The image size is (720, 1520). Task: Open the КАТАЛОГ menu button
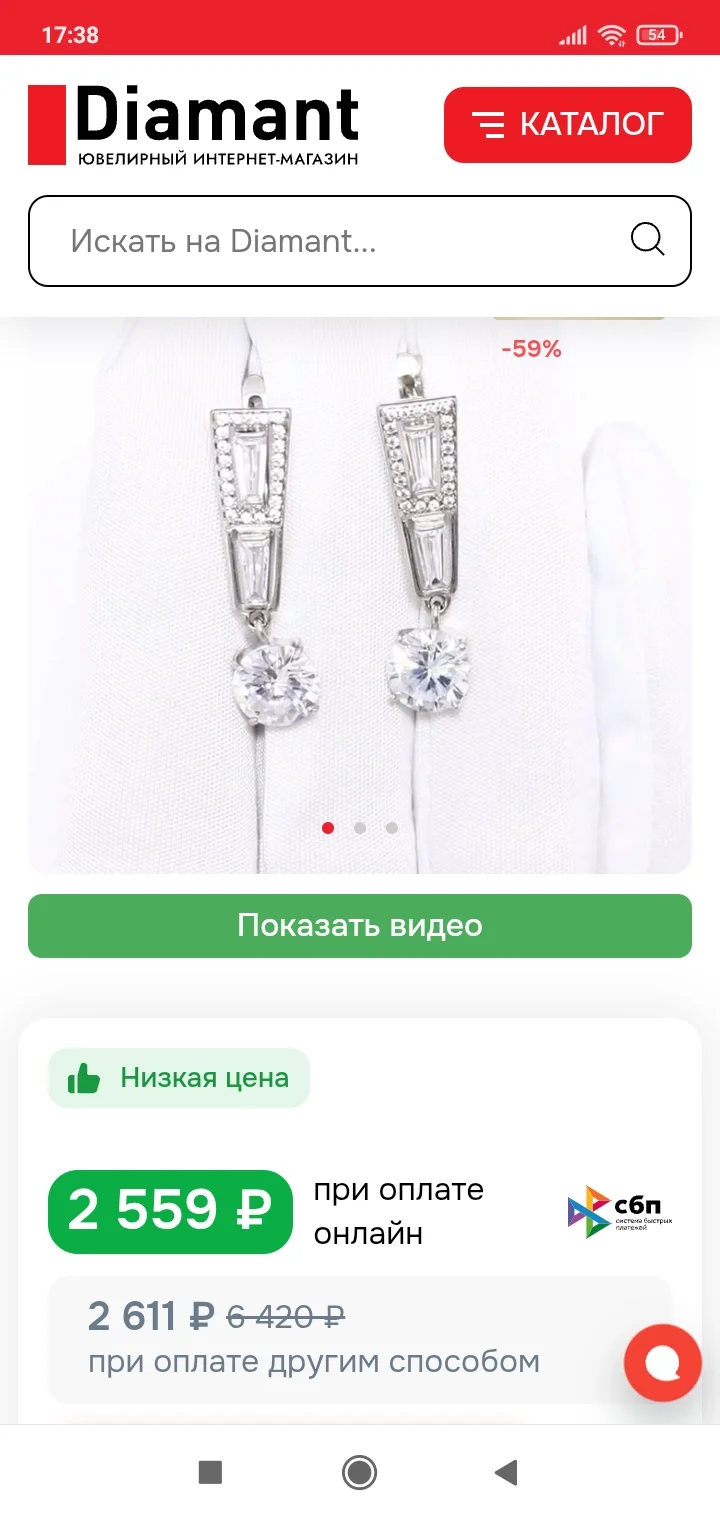tap(567, 125)
